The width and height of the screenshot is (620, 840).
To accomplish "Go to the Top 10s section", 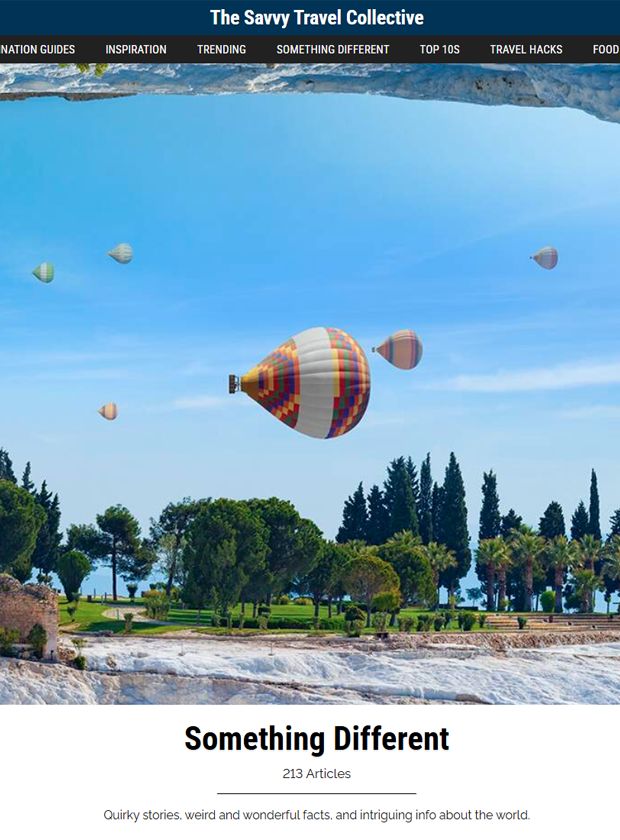I will [x=439, y=49].
